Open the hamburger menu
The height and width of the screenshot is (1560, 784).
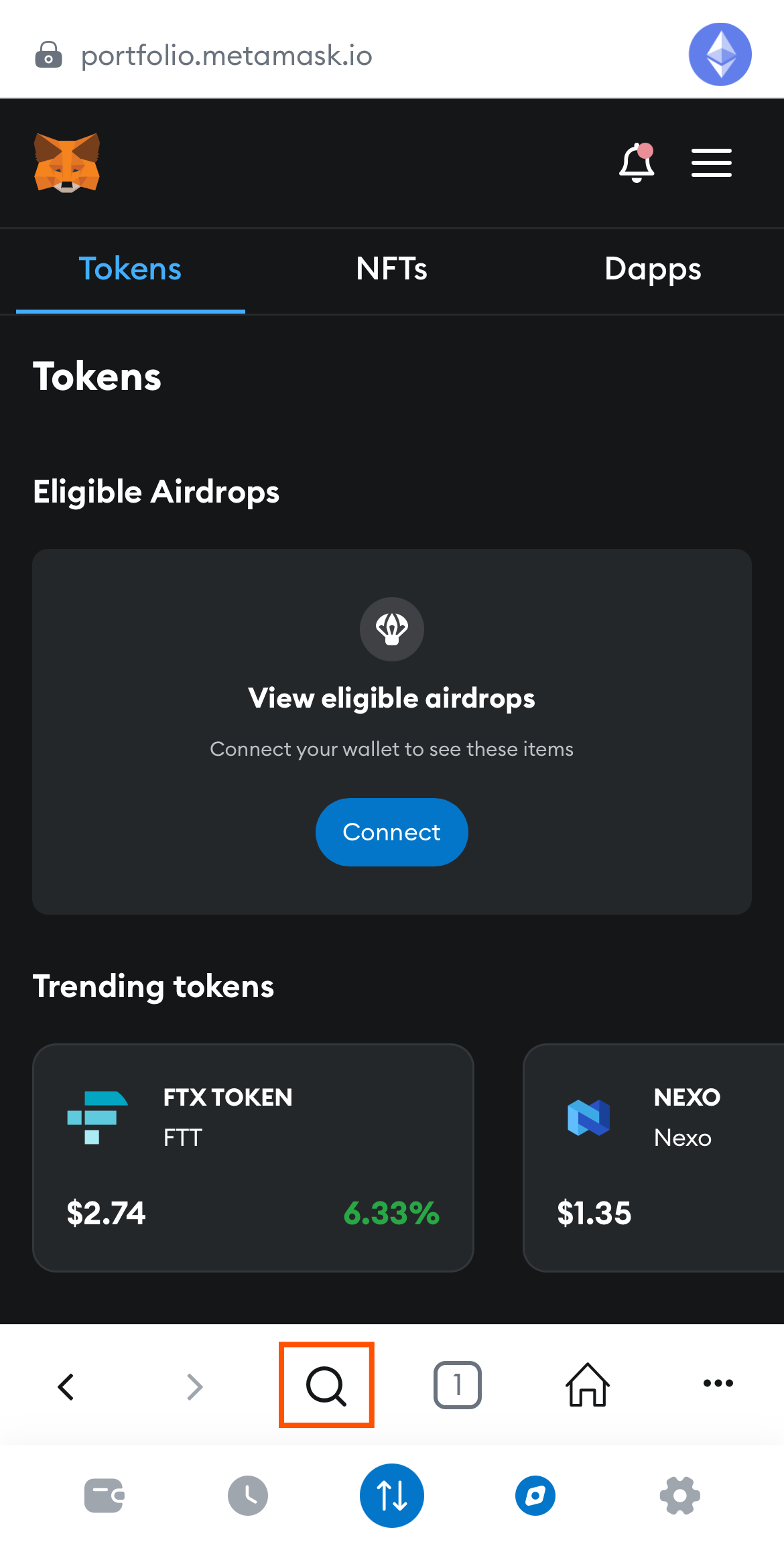coord(711,163)
